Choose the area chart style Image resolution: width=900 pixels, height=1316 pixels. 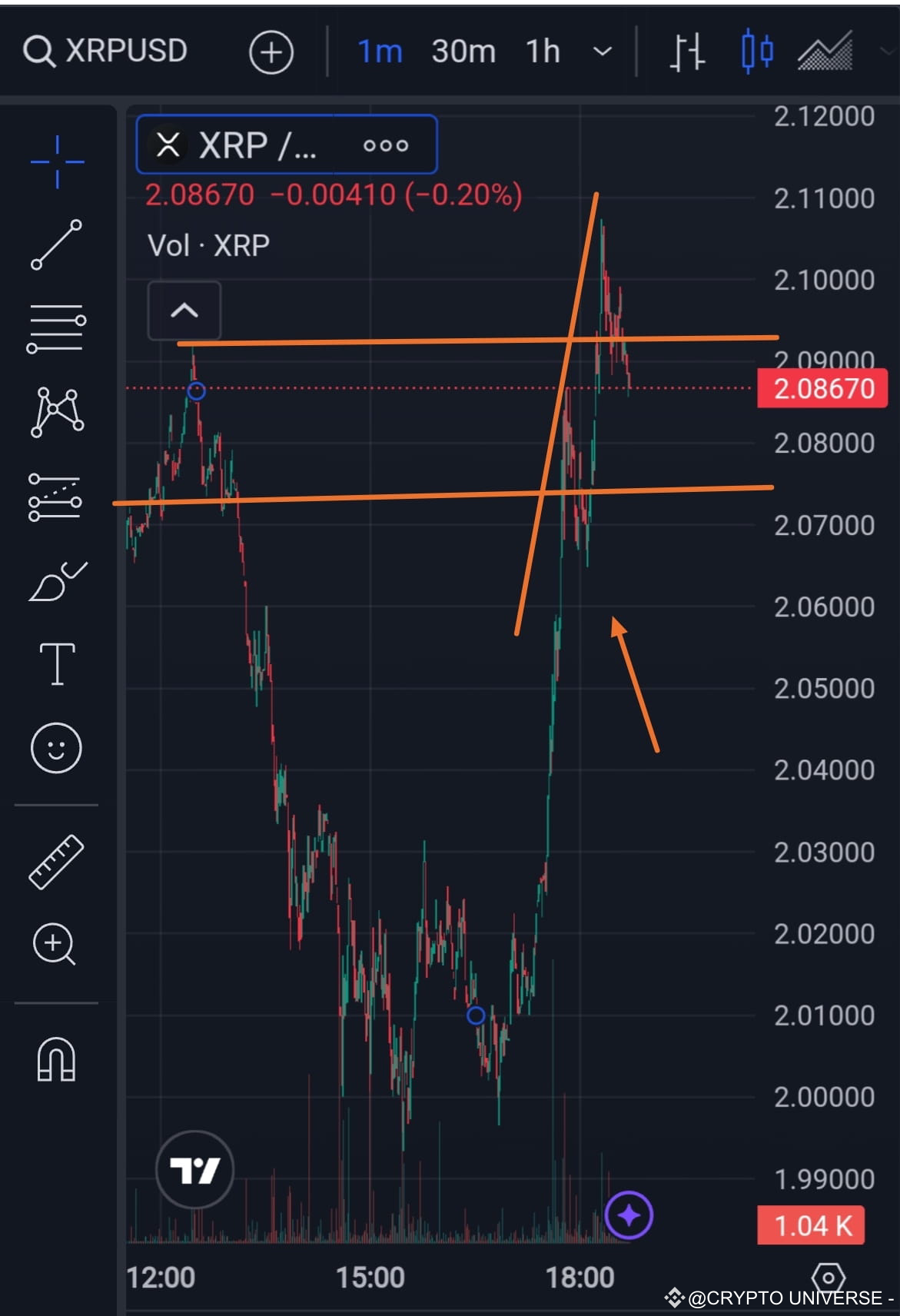(x=825, y=52)
